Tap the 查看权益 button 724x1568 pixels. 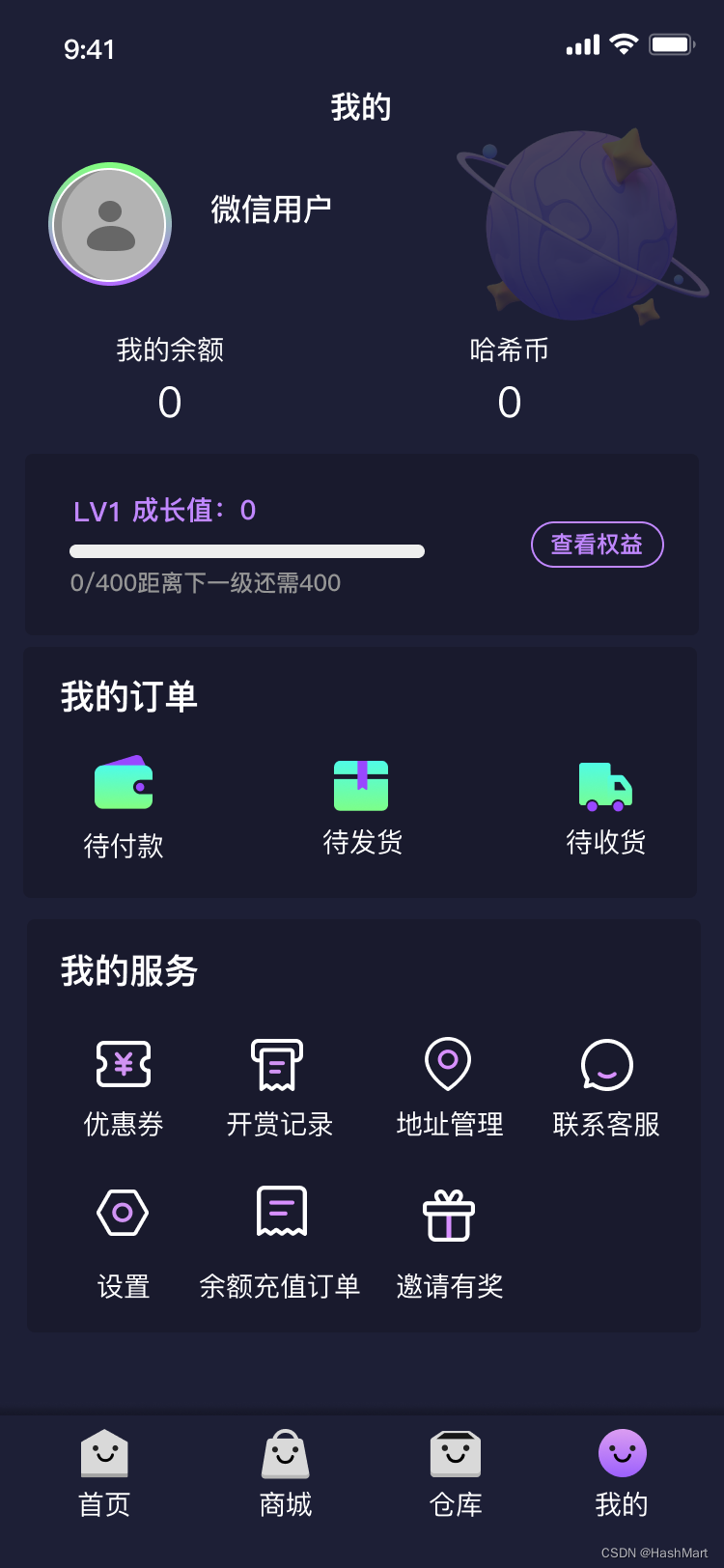[597, 545]
